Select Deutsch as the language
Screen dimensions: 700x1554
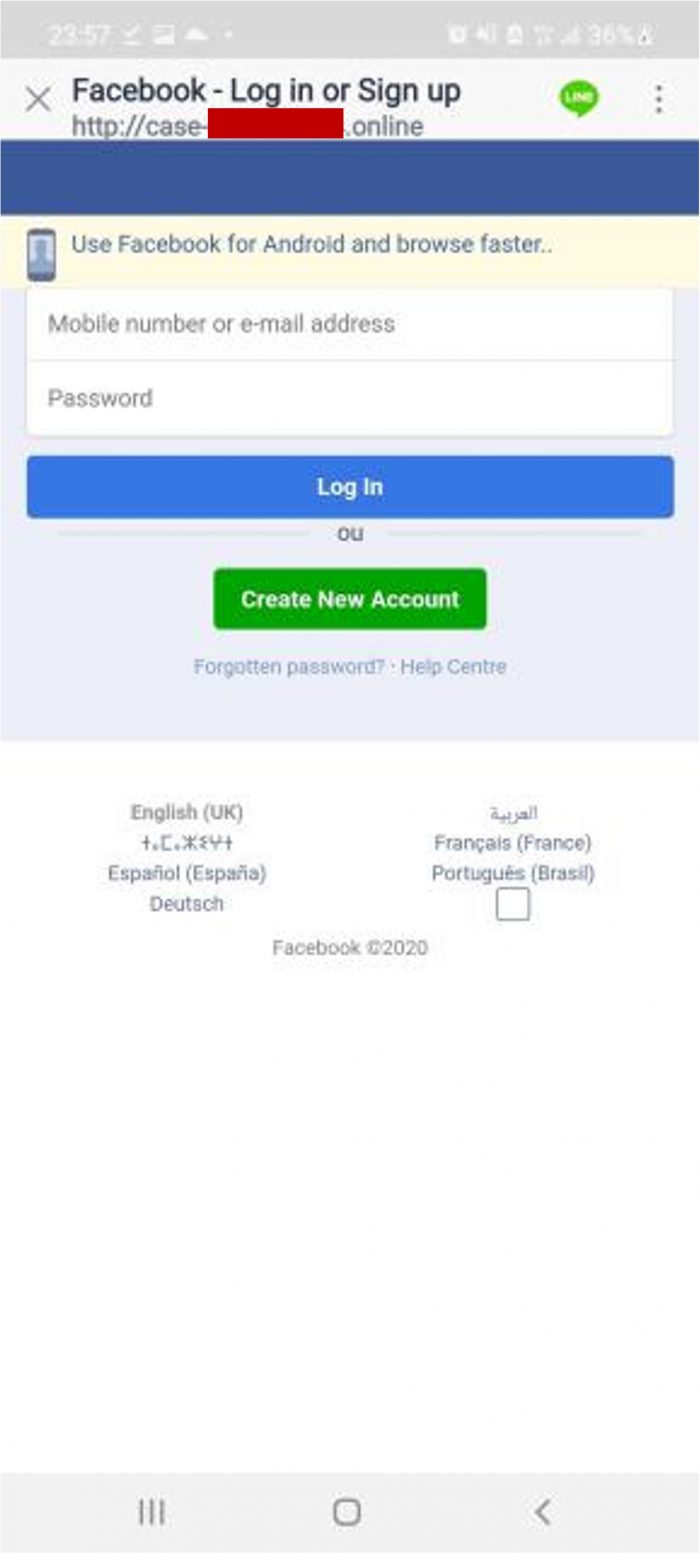pyautogui.click(x=187, y=904)
